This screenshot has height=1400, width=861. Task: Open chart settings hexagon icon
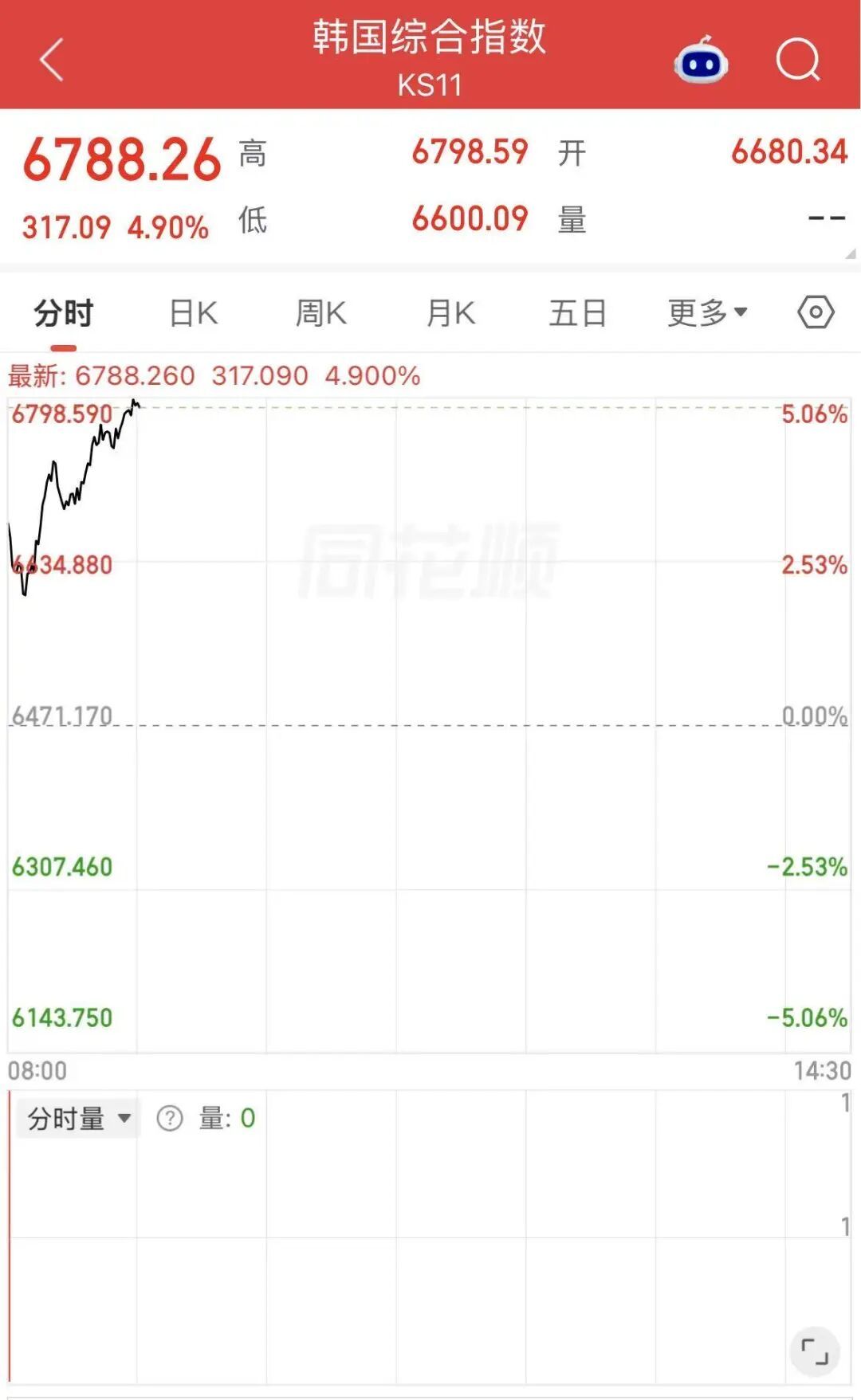tap(816, 312)
